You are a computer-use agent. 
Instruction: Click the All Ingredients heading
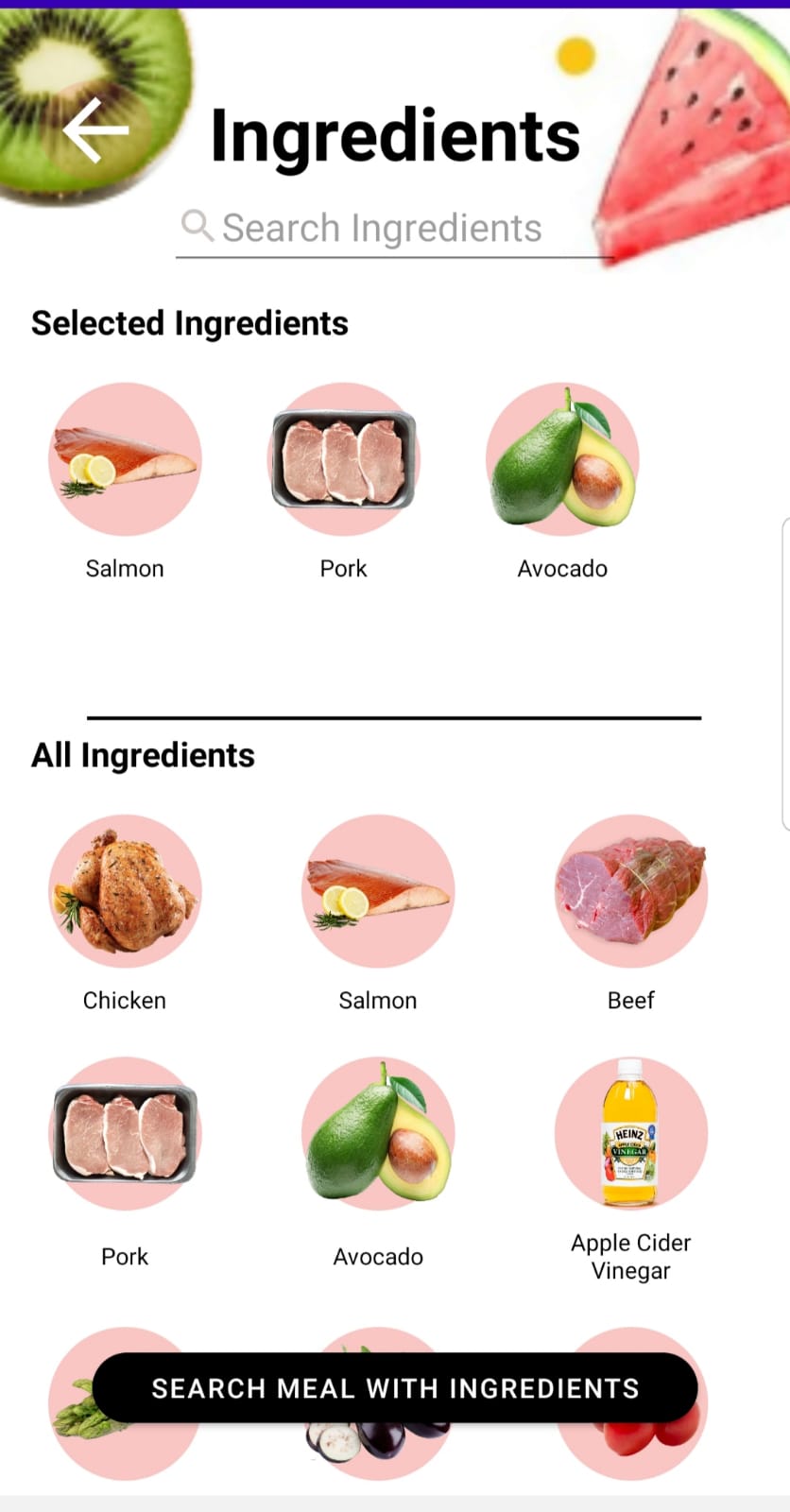coord(143,754)
